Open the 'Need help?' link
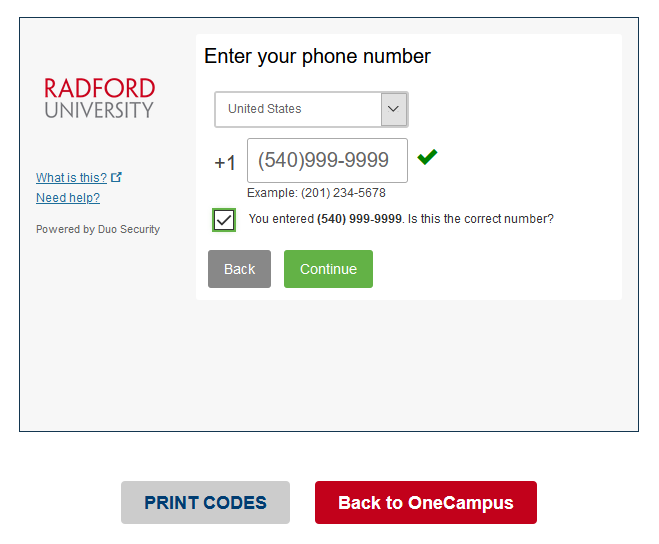Viewport: 659px width, 544px height. [68, 198]
